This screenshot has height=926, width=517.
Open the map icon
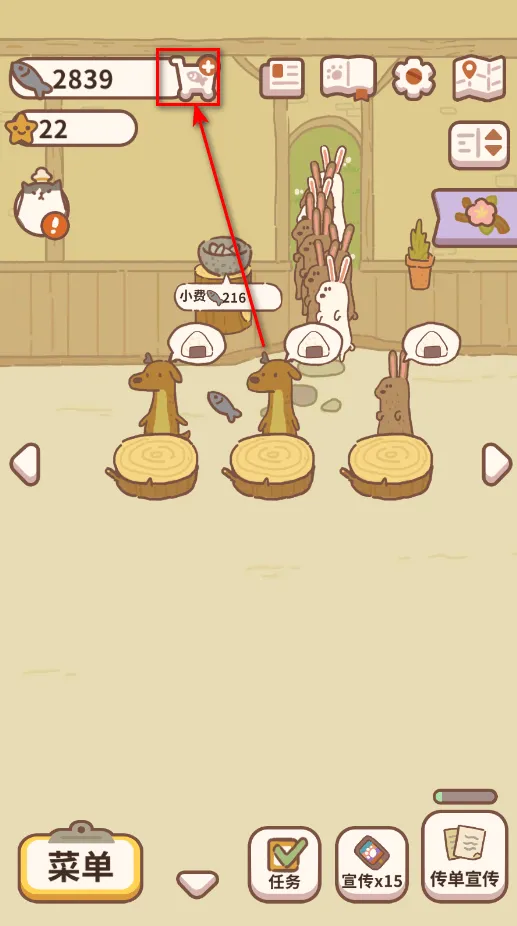coord(479,78)
